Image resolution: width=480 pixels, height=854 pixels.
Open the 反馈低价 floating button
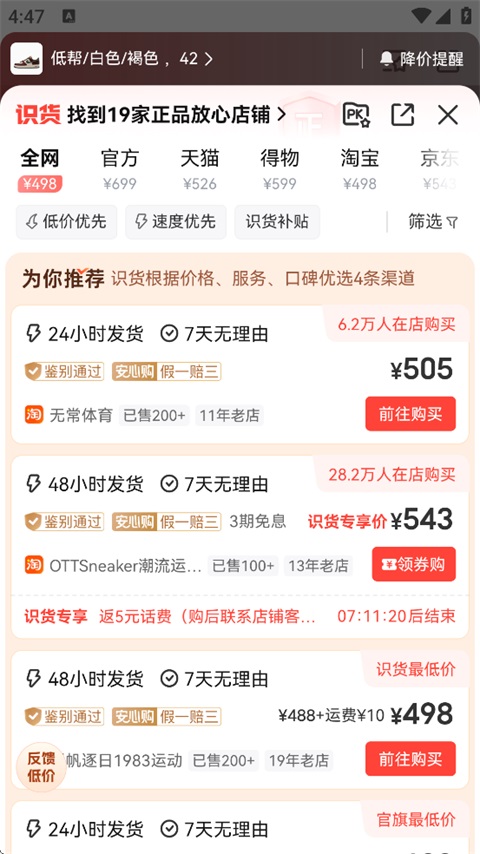click(41, 767)
